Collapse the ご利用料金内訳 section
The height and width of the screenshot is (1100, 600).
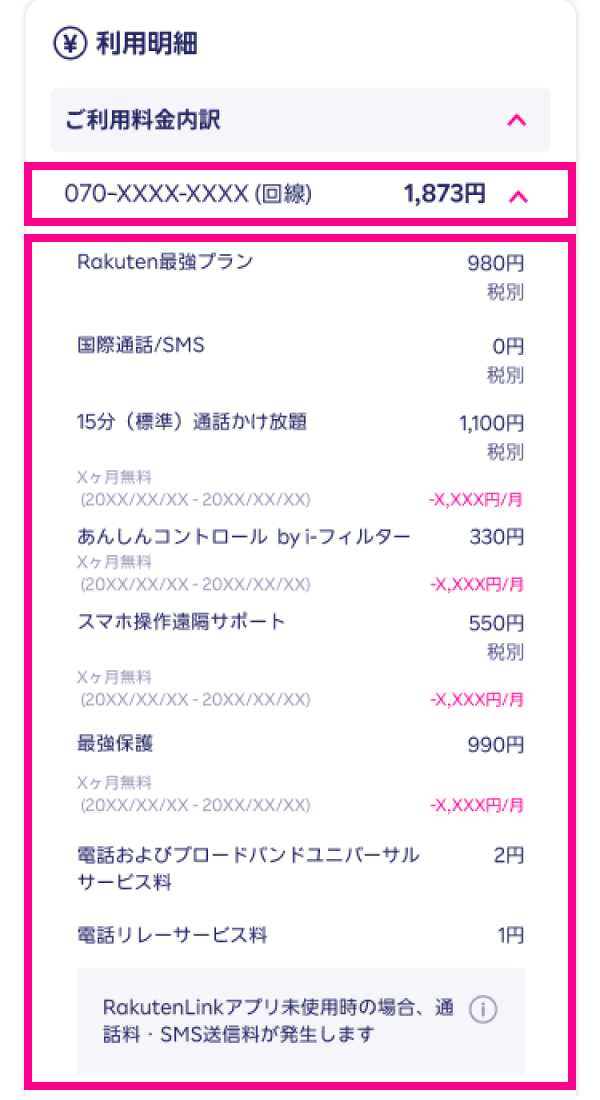coord(516,121)
